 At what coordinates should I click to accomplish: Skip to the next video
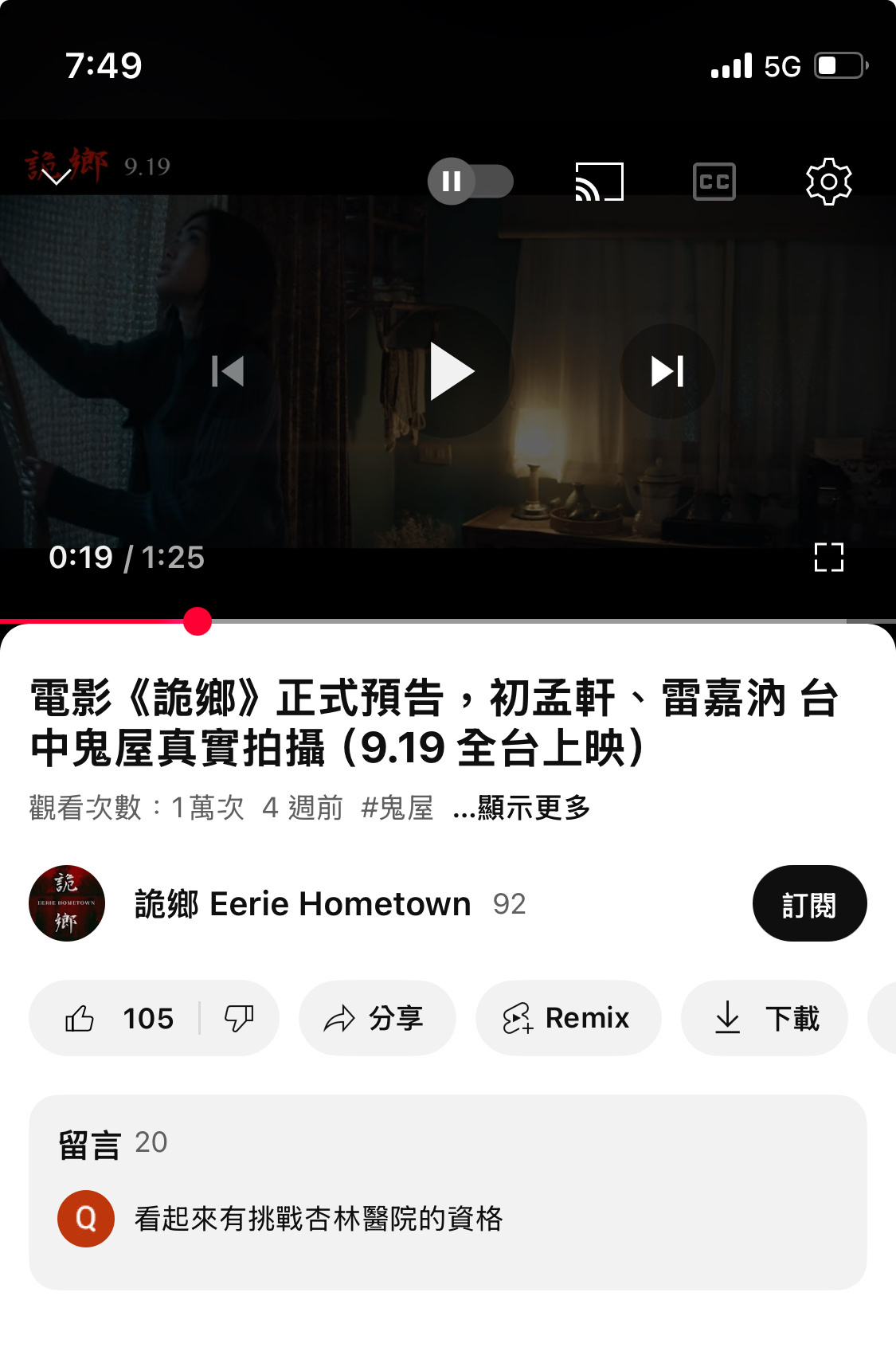pos(667,371)
